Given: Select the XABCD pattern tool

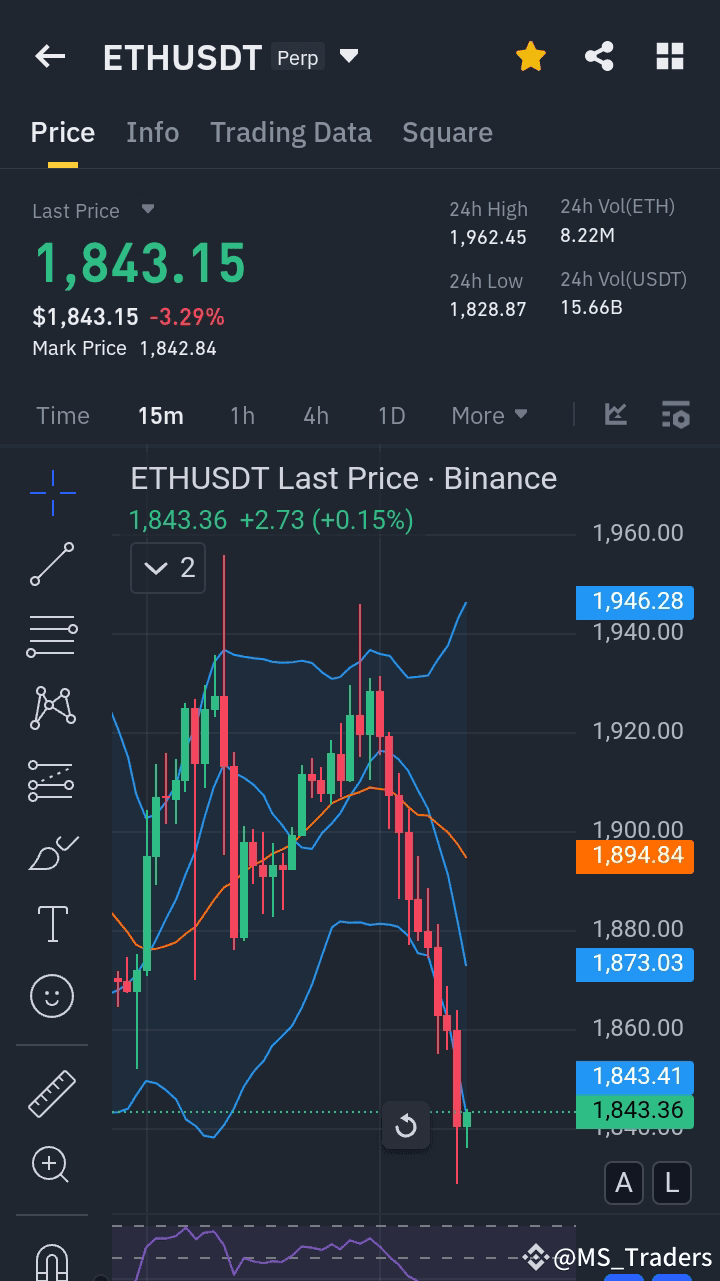Looking at the screenshot, I should (x=51, y=707).
